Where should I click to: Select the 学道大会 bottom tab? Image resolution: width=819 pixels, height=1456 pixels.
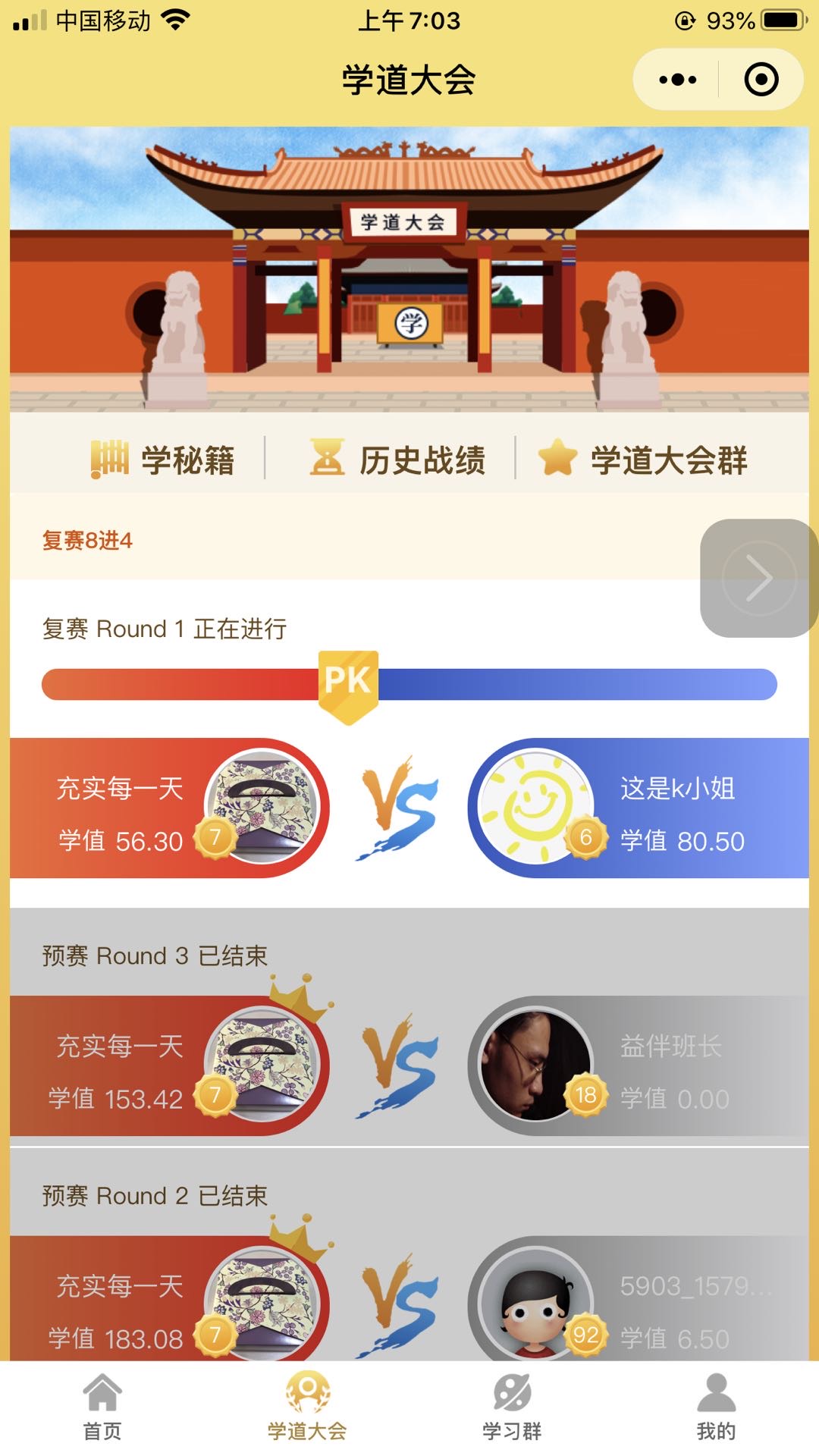(307, 1407)
